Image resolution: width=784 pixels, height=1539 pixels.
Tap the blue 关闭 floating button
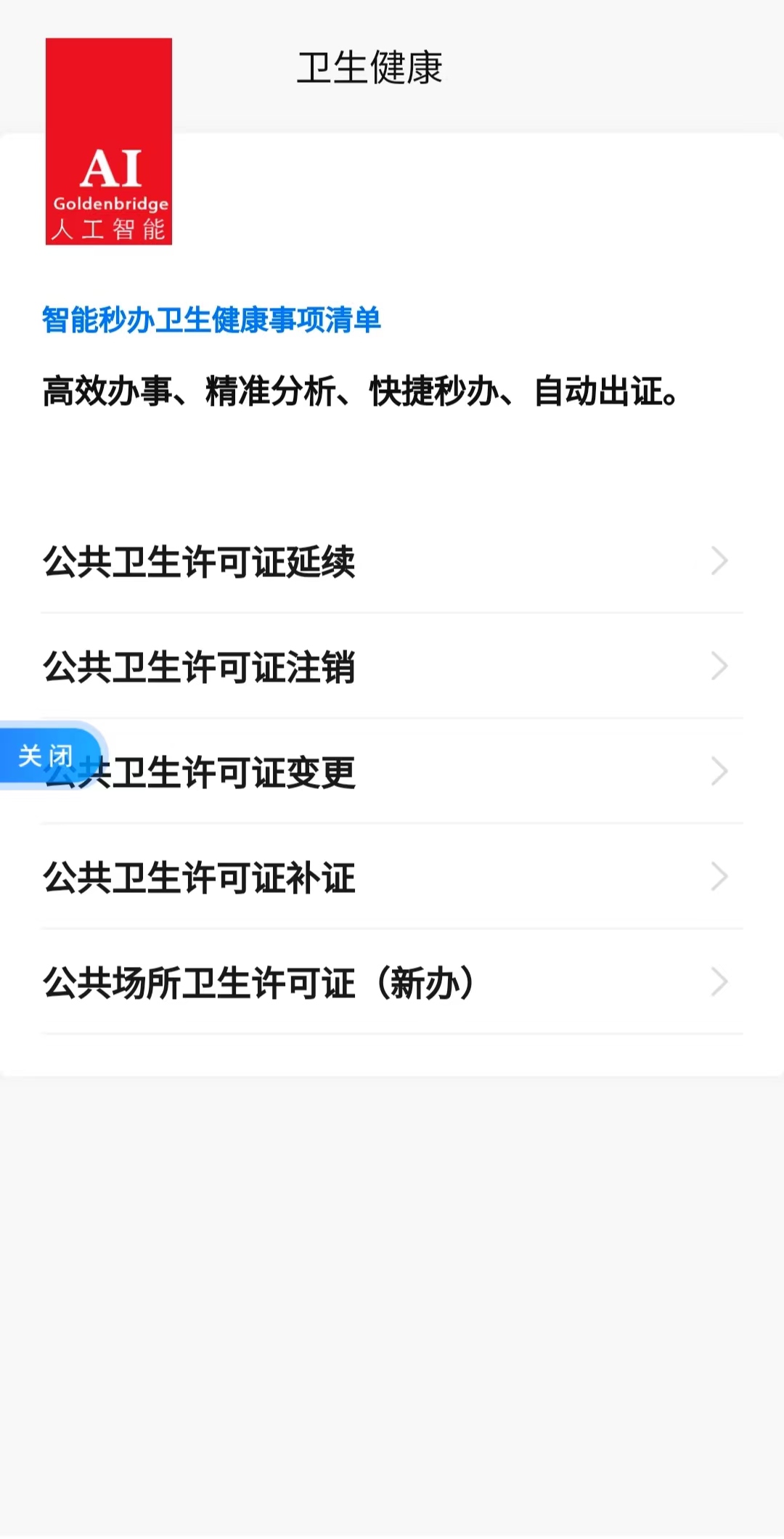pyautogui.click(x=45, y=755)
